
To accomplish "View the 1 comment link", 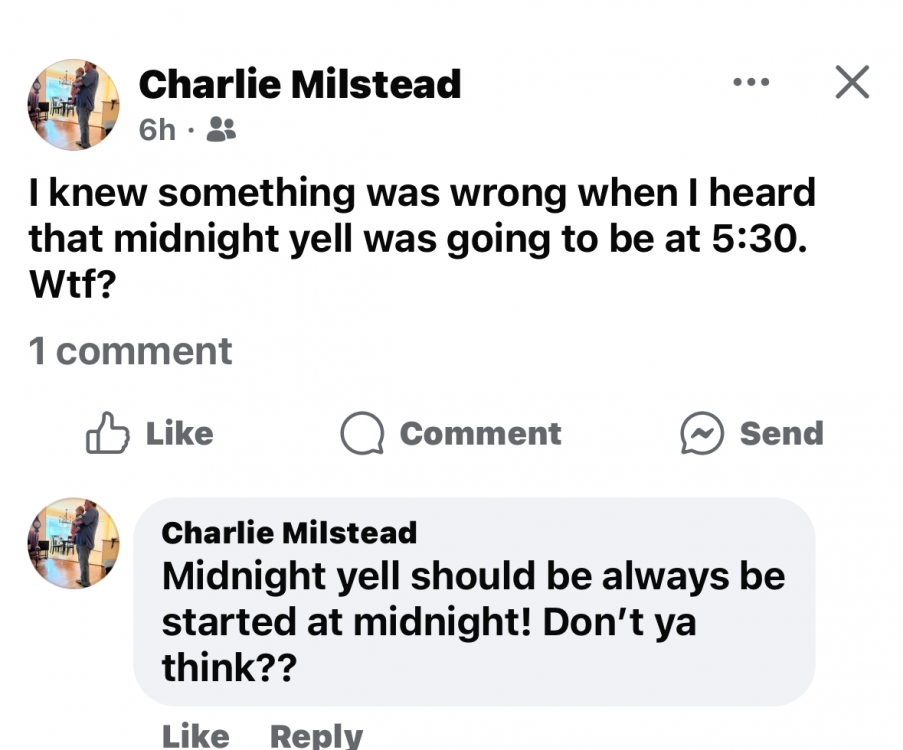I will click(131, 351).
